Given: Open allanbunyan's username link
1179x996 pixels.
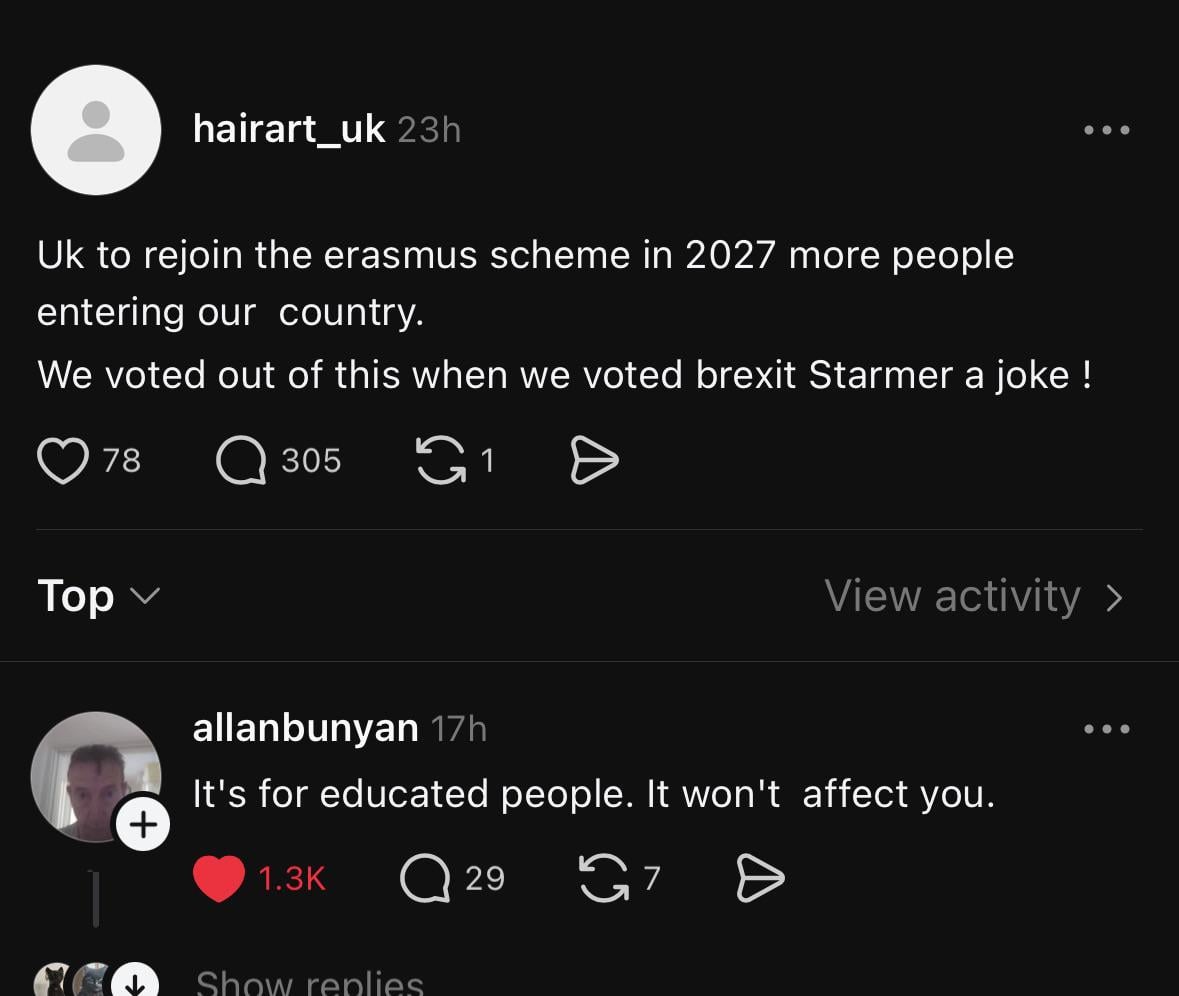Looking at the screenshot, I should click(x=305, y=728).
